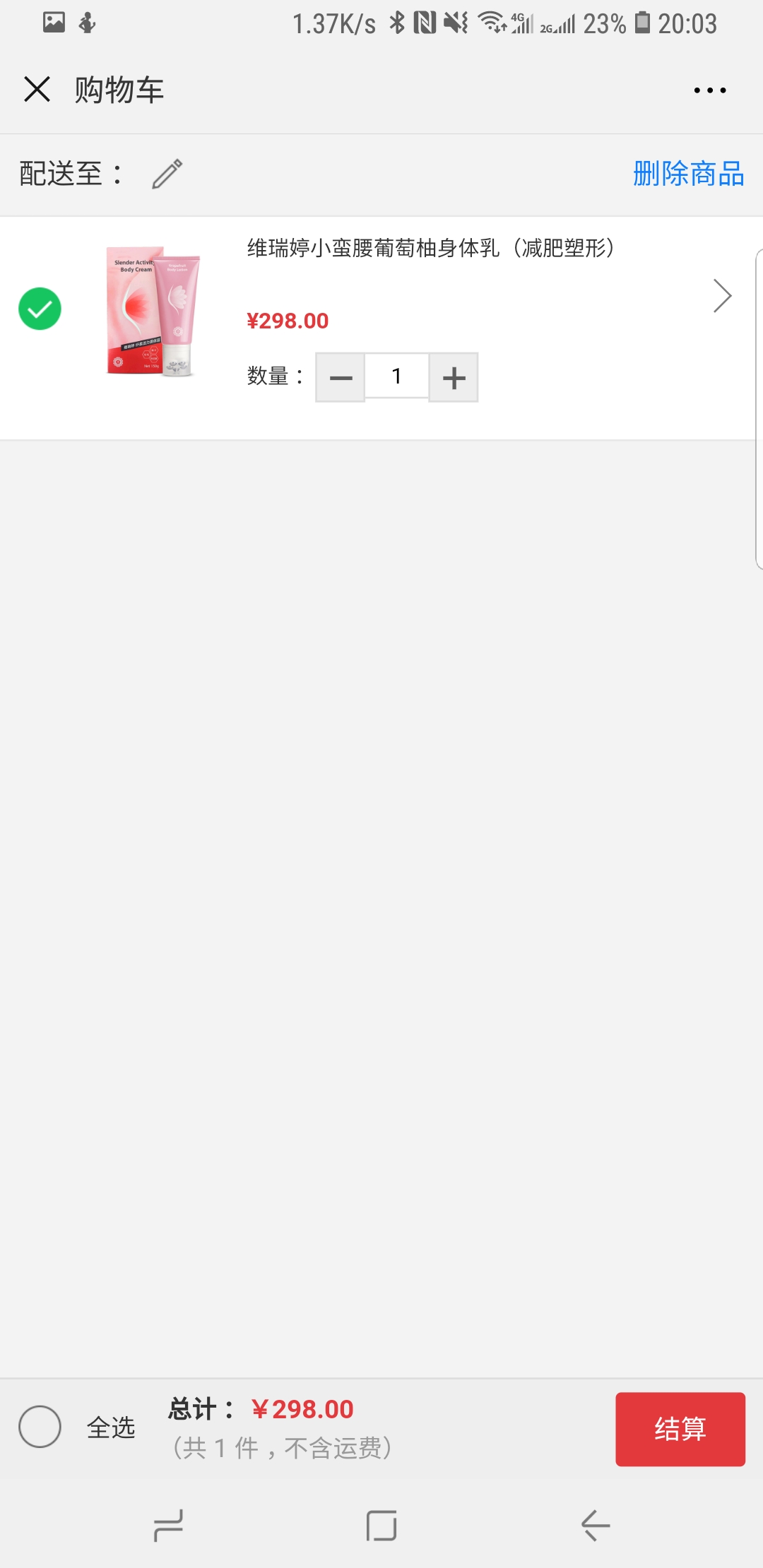
Task: Open the body lotion product image
Action: pos(154,311)
